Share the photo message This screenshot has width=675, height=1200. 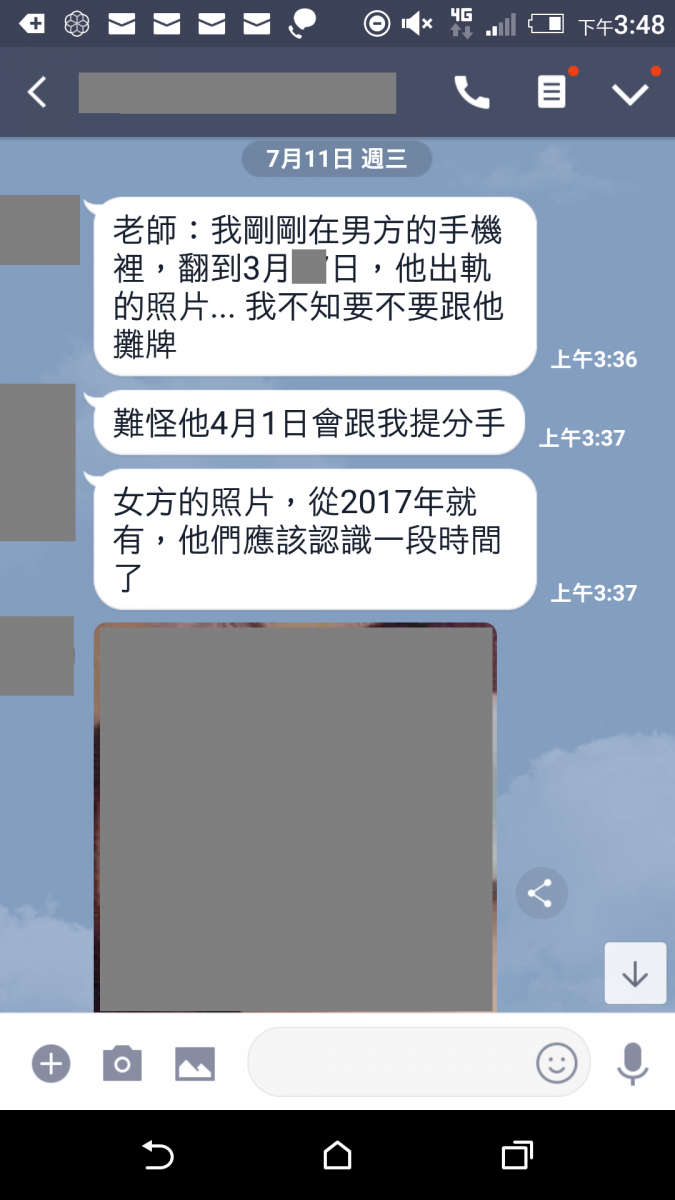pos(541,893)
